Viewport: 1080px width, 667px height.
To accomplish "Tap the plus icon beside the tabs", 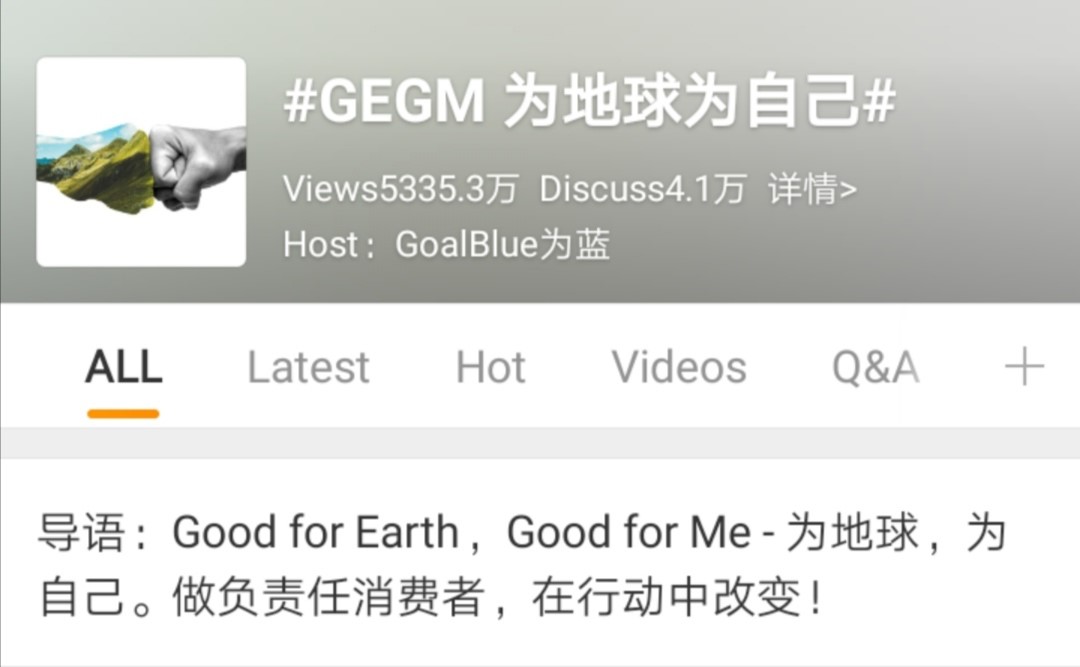I will (x=1024, y=368).
